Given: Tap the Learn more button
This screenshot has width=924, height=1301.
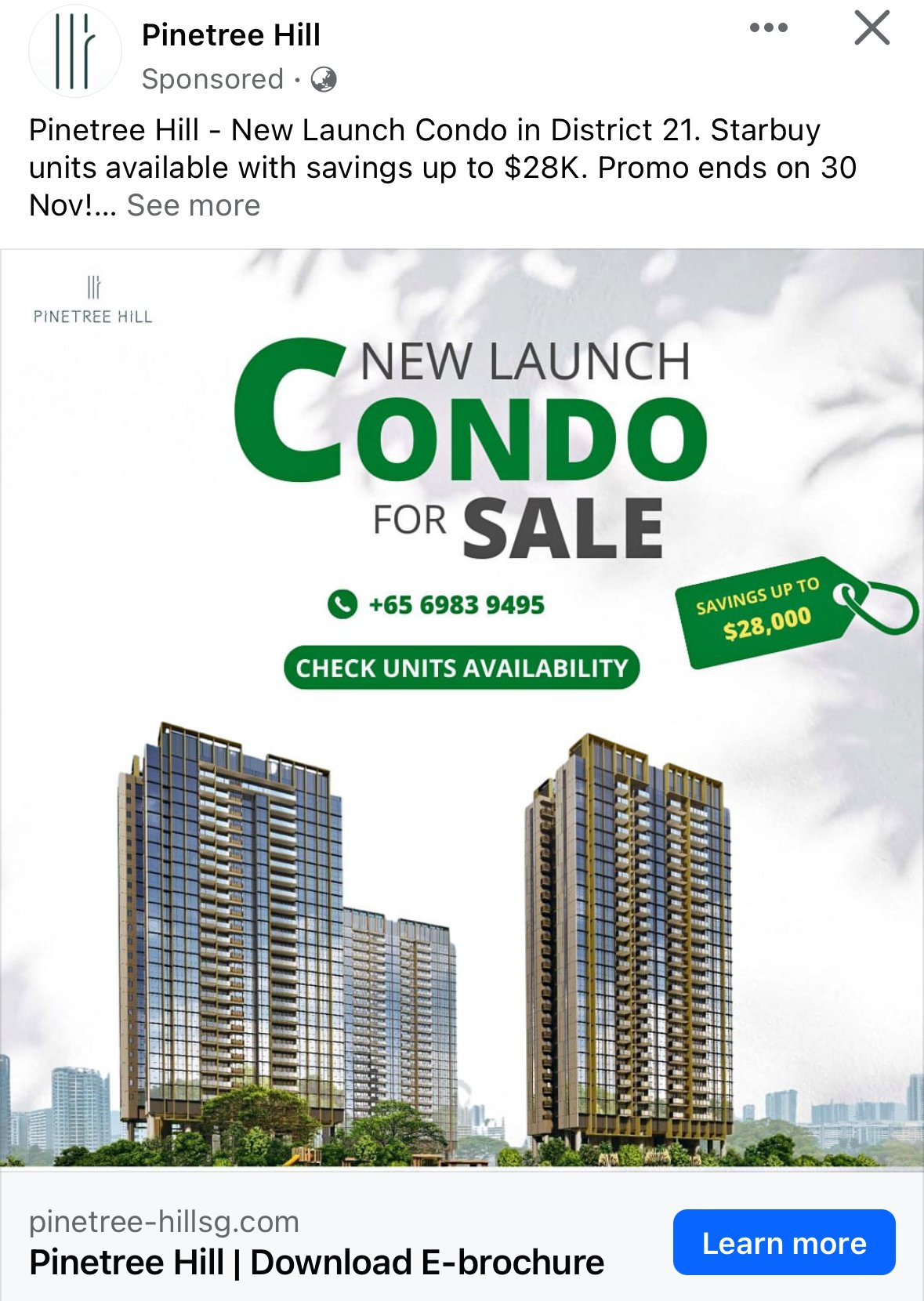Looking at the screenshot, I should [784, 1243].
